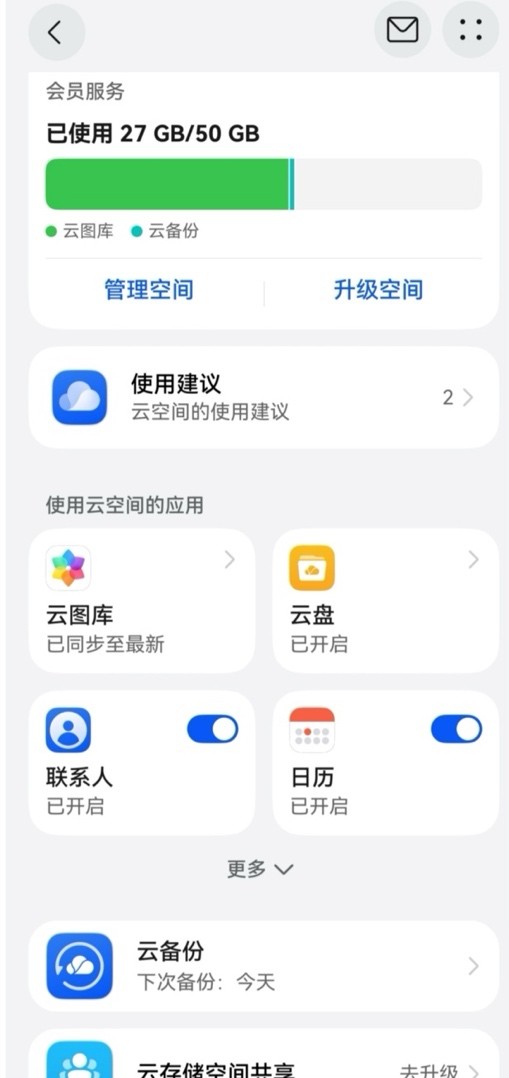Open the mail envelope icon
Image resolution: width=509 pixels, height=1078 pixels.
tap(402, 30)
